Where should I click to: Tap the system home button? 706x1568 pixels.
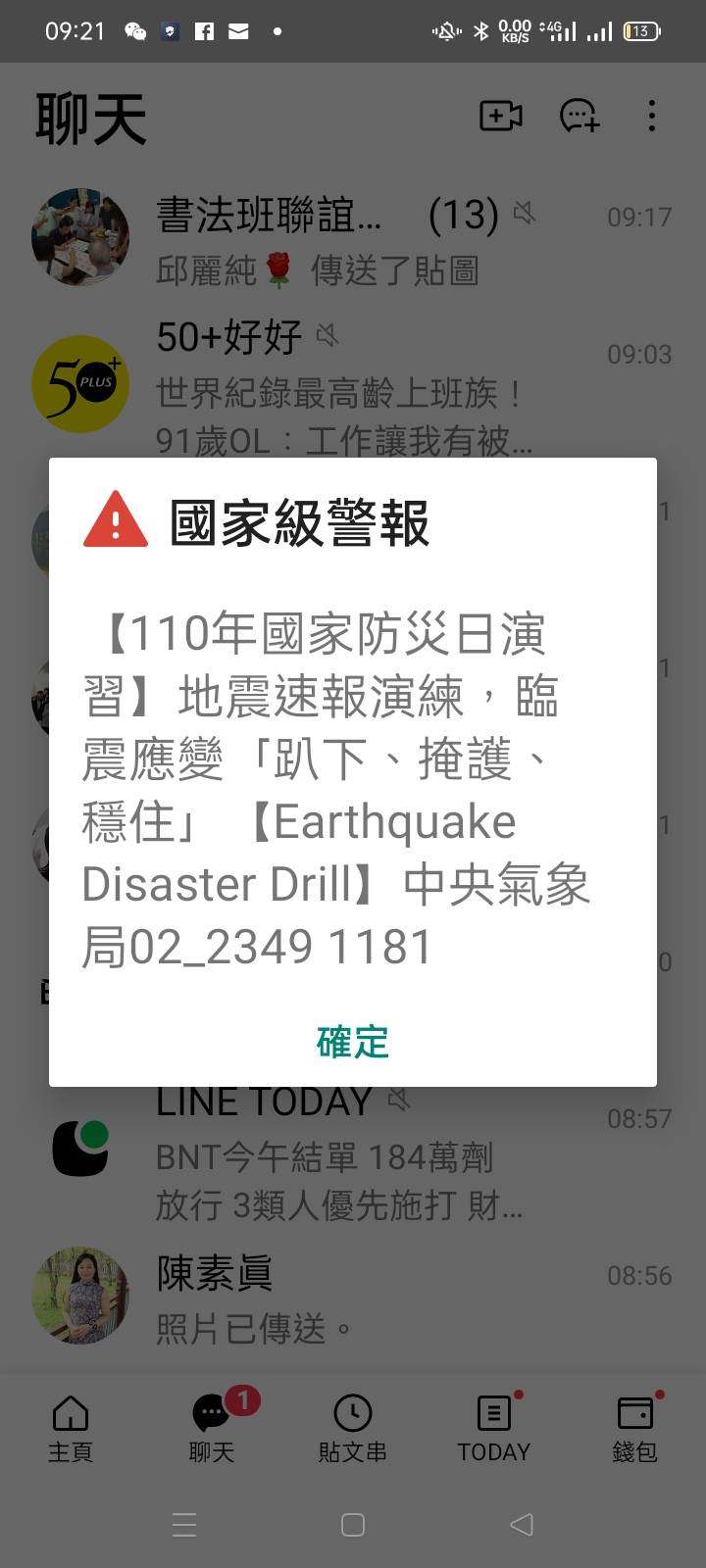coord(353,1525)
